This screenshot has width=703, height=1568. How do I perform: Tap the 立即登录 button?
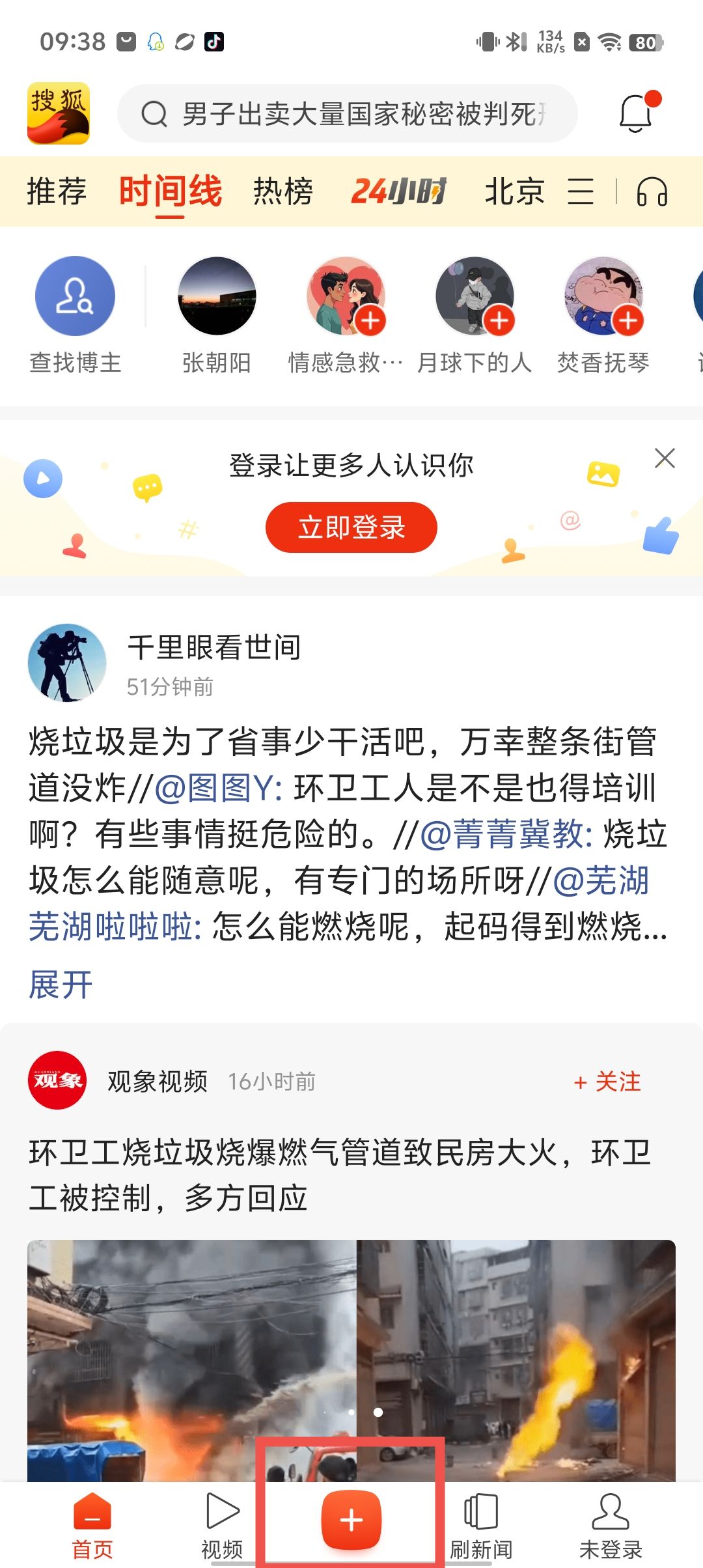(351, 527)
